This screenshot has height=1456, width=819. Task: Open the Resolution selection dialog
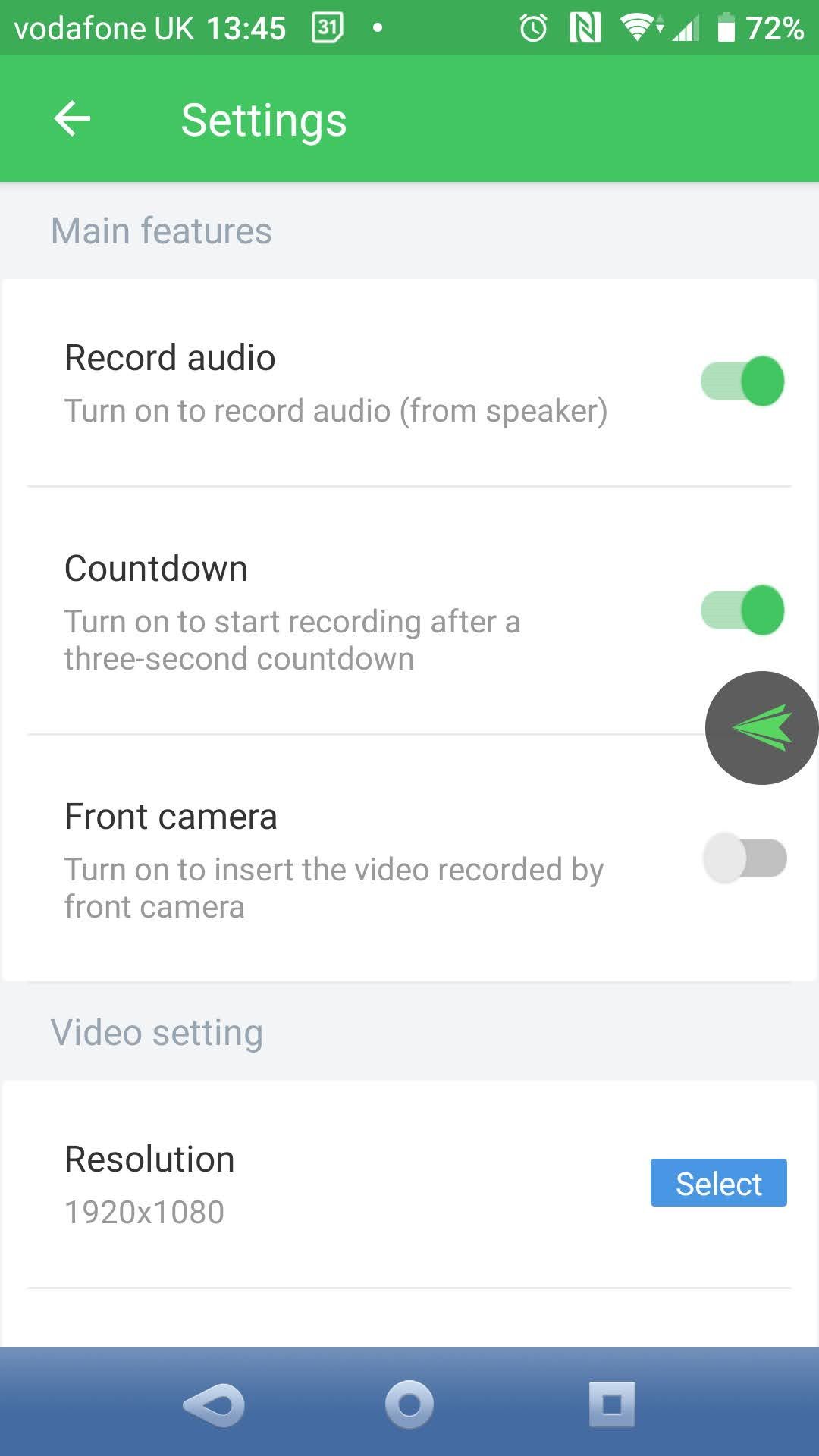click(x=717, y=1182)
